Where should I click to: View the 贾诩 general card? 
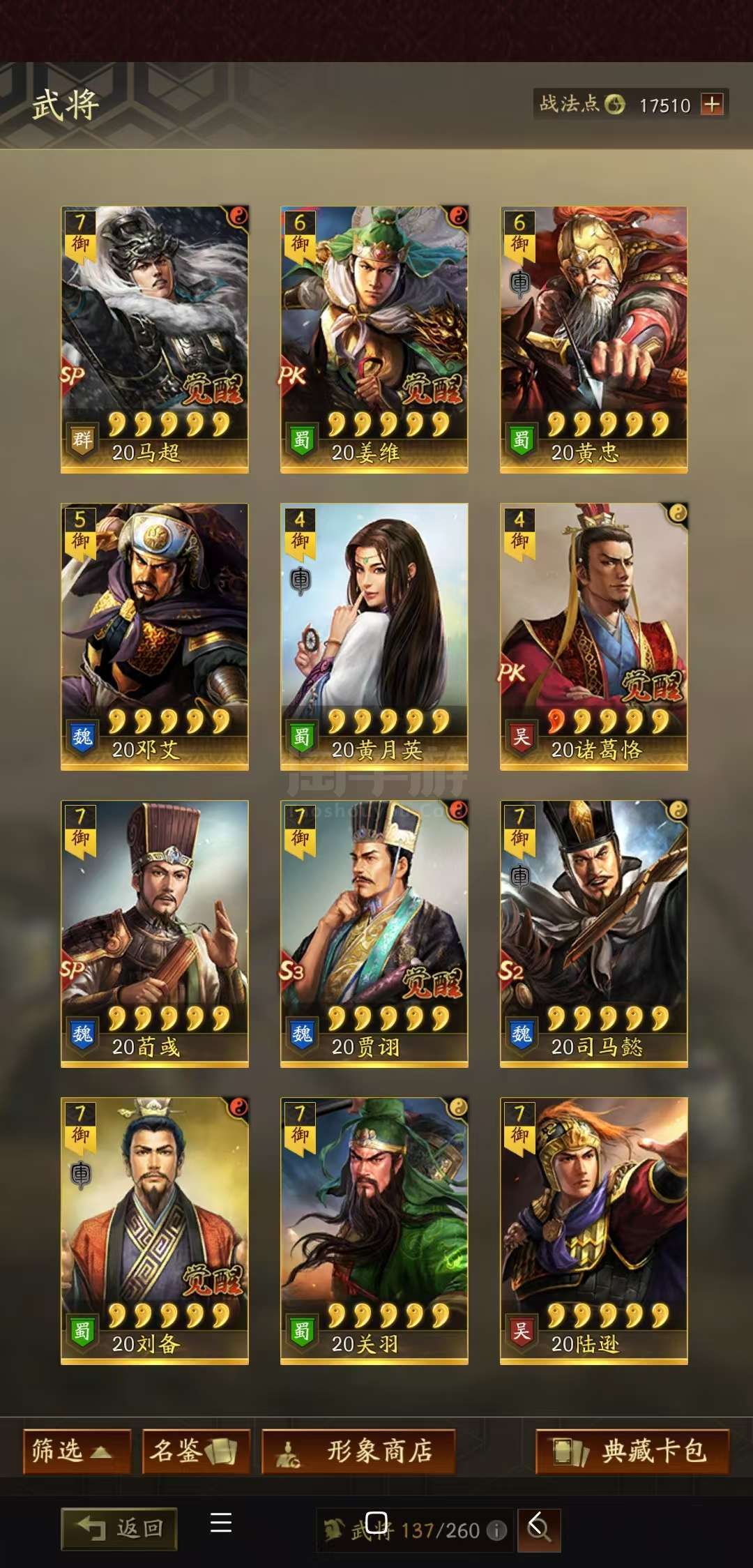coord(374,934)
